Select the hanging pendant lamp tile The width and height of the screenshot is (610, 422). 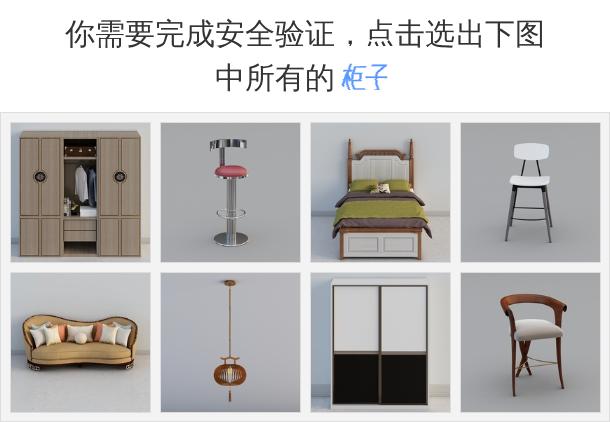click(230, 342)
